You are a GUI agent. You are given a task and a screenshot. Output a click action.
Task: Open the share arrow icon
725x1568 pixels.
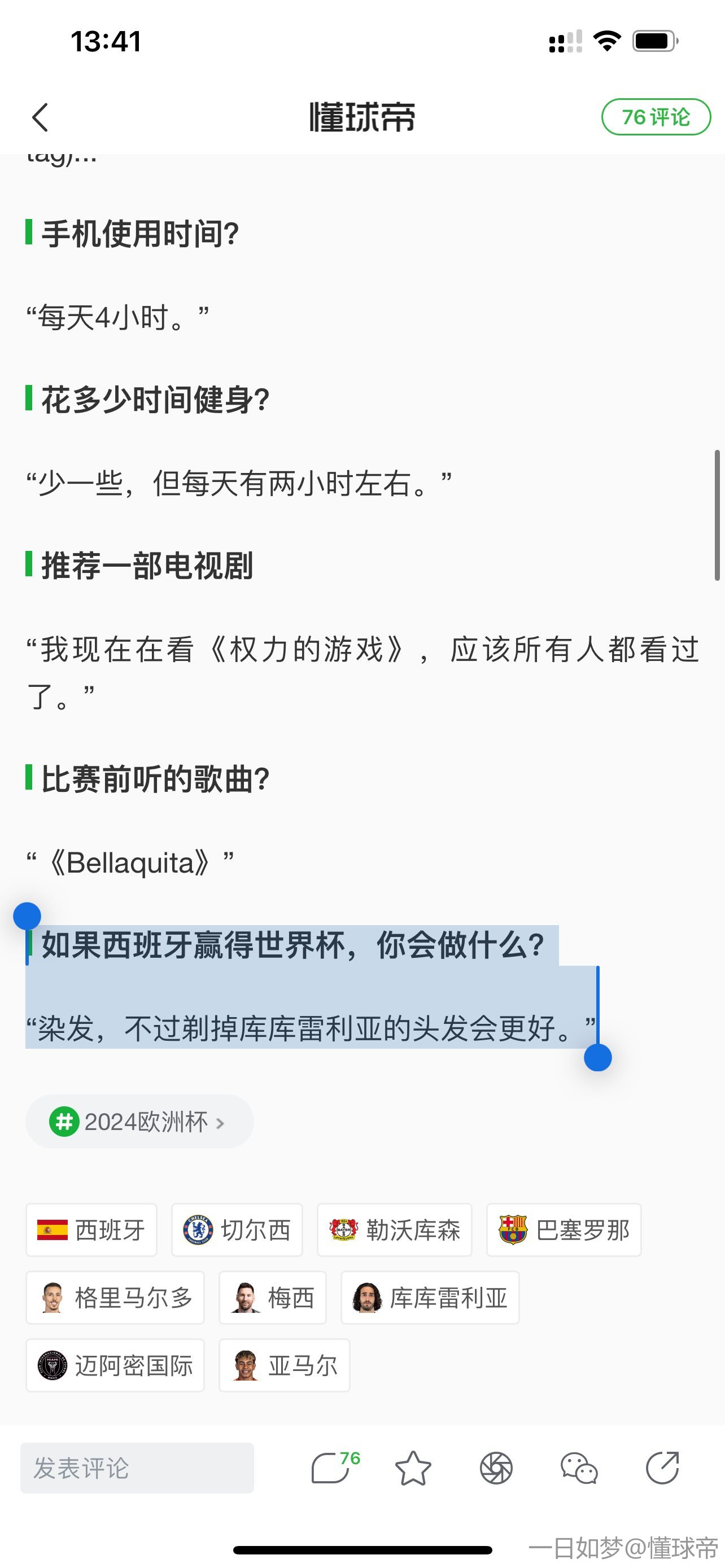[662, 1468]
